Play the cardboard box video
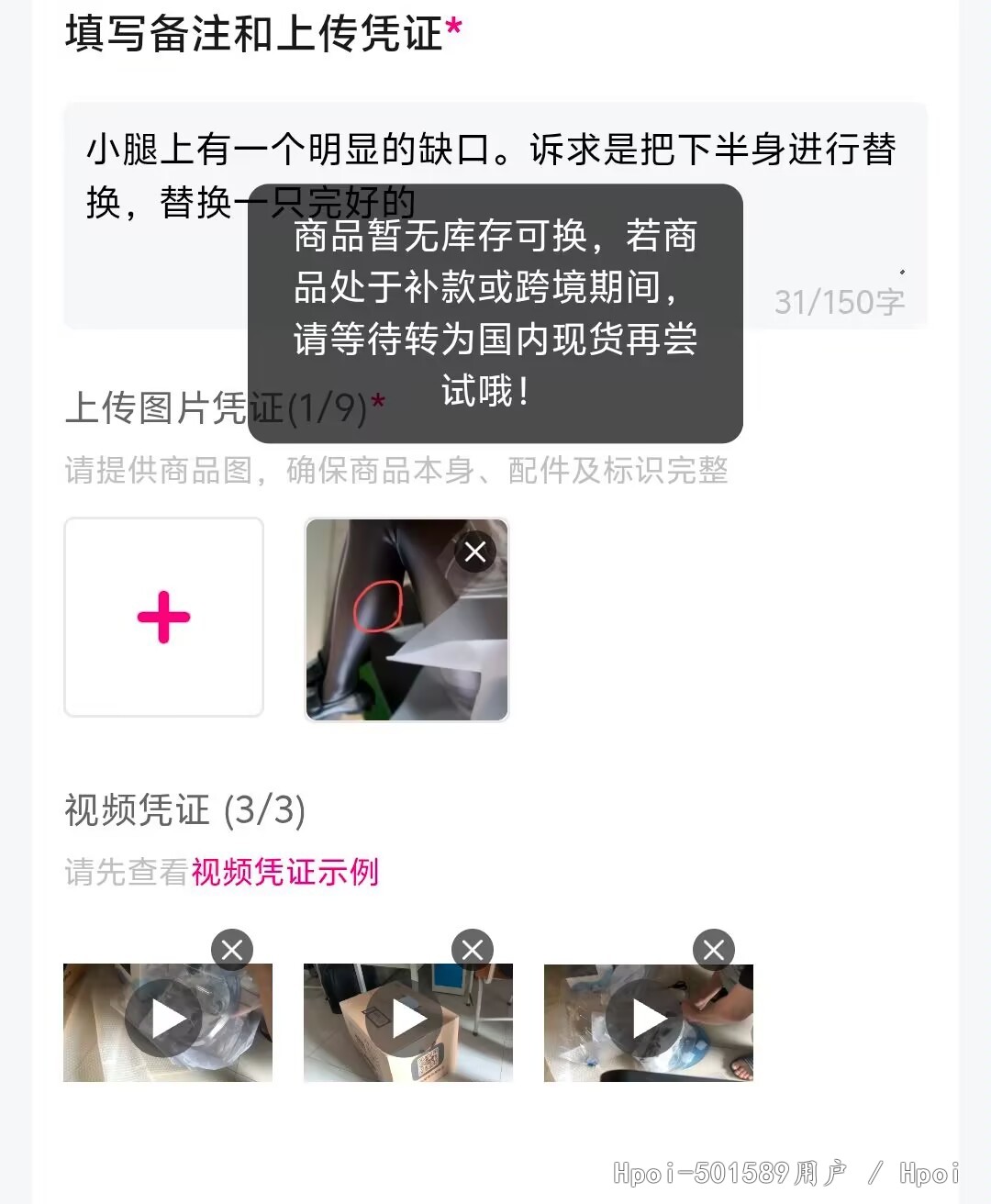 408,1020
